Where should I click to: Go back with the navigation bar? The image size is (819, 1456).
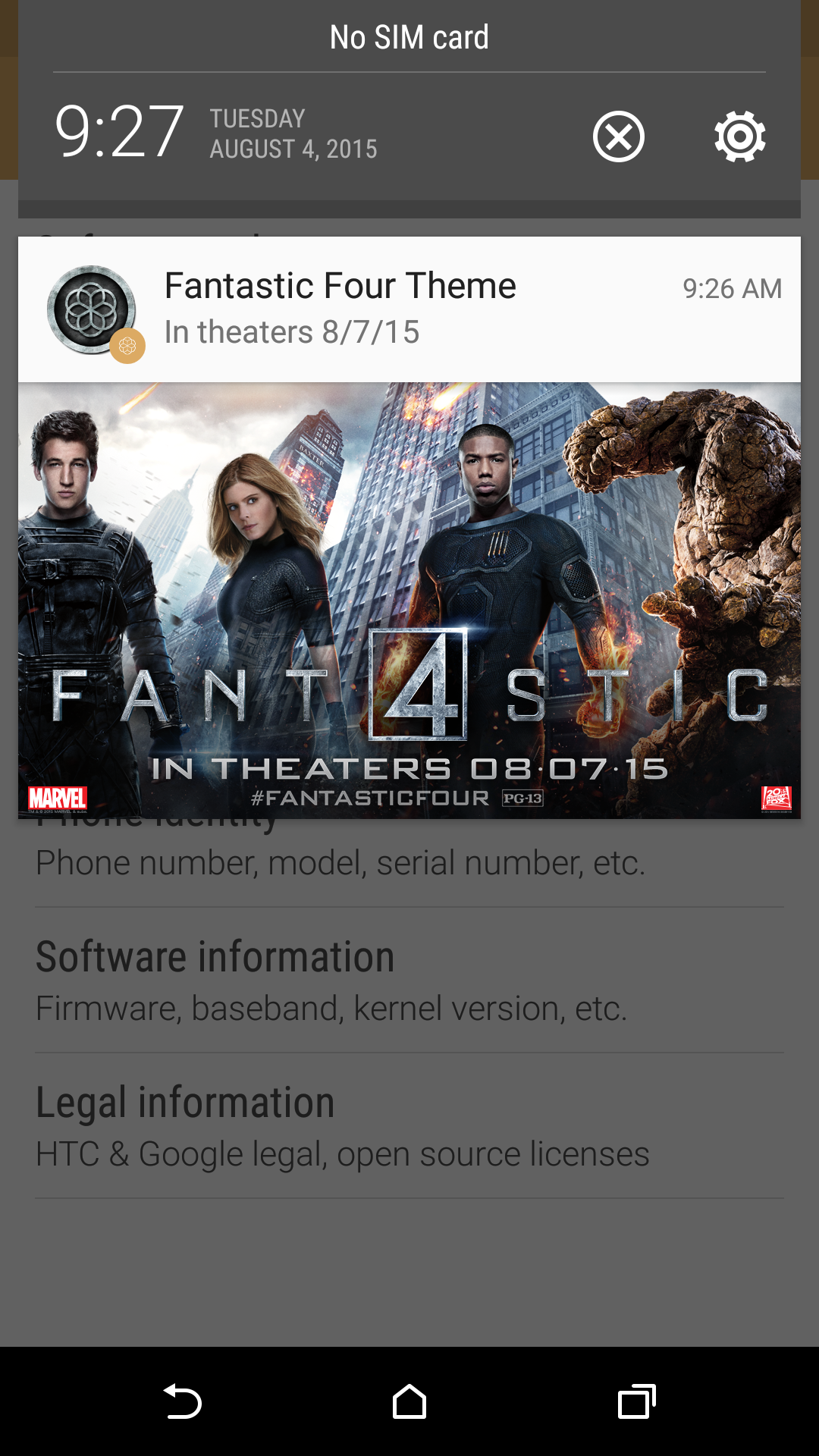point(182,1401)
